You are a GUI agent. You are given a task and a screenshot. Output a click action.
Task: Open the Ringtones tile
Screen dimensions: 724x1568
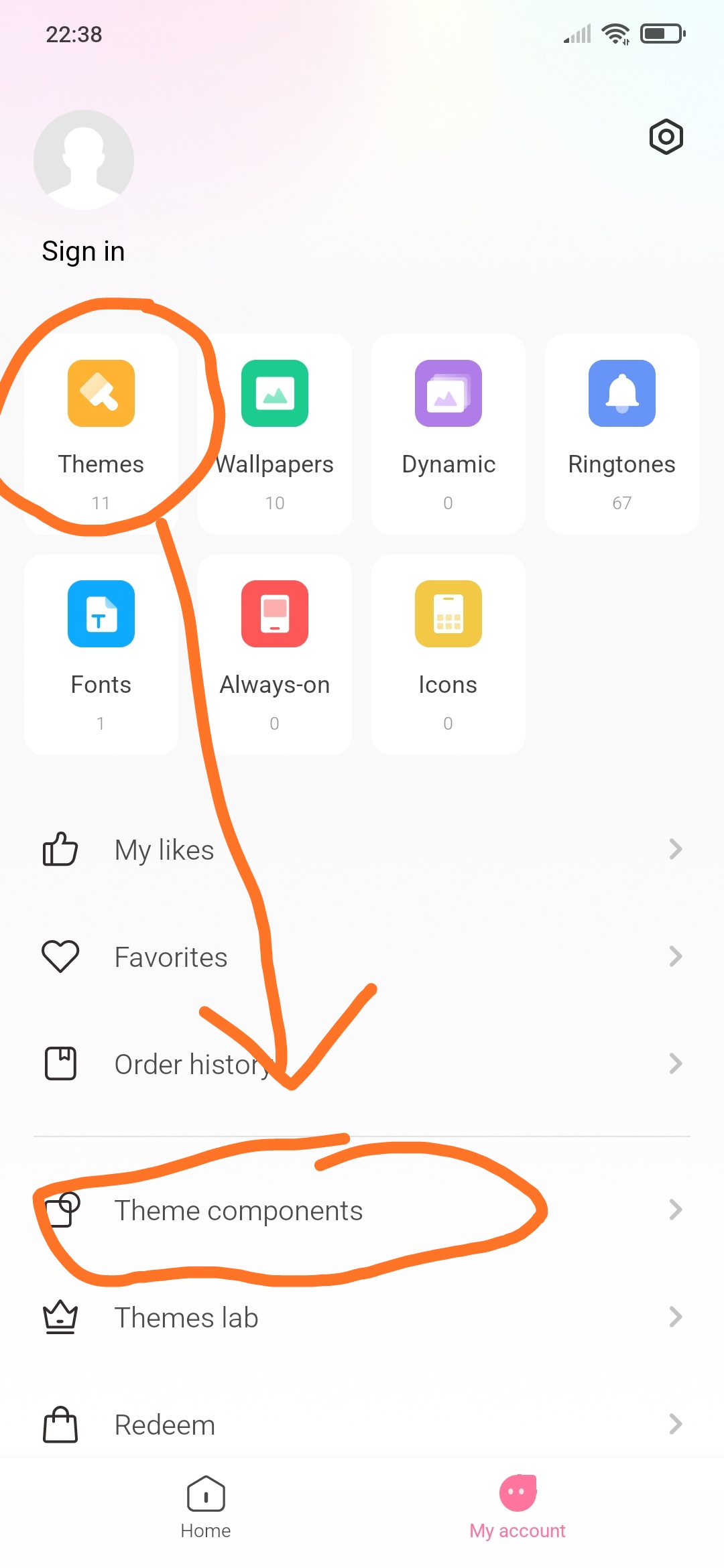click(x=621, y=434)
